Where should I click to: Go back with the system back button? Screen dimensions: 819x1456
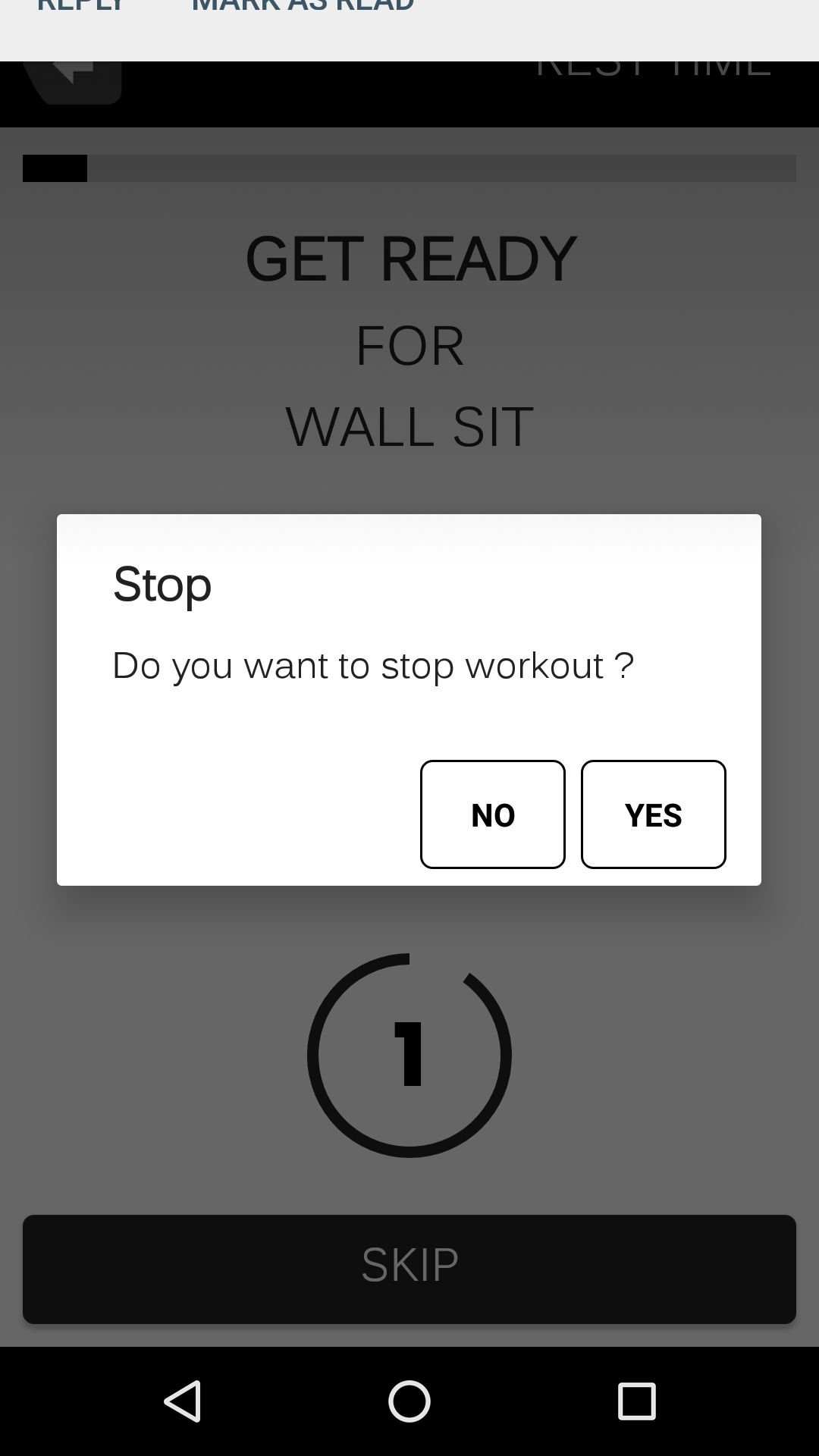tap(182, 1401)
